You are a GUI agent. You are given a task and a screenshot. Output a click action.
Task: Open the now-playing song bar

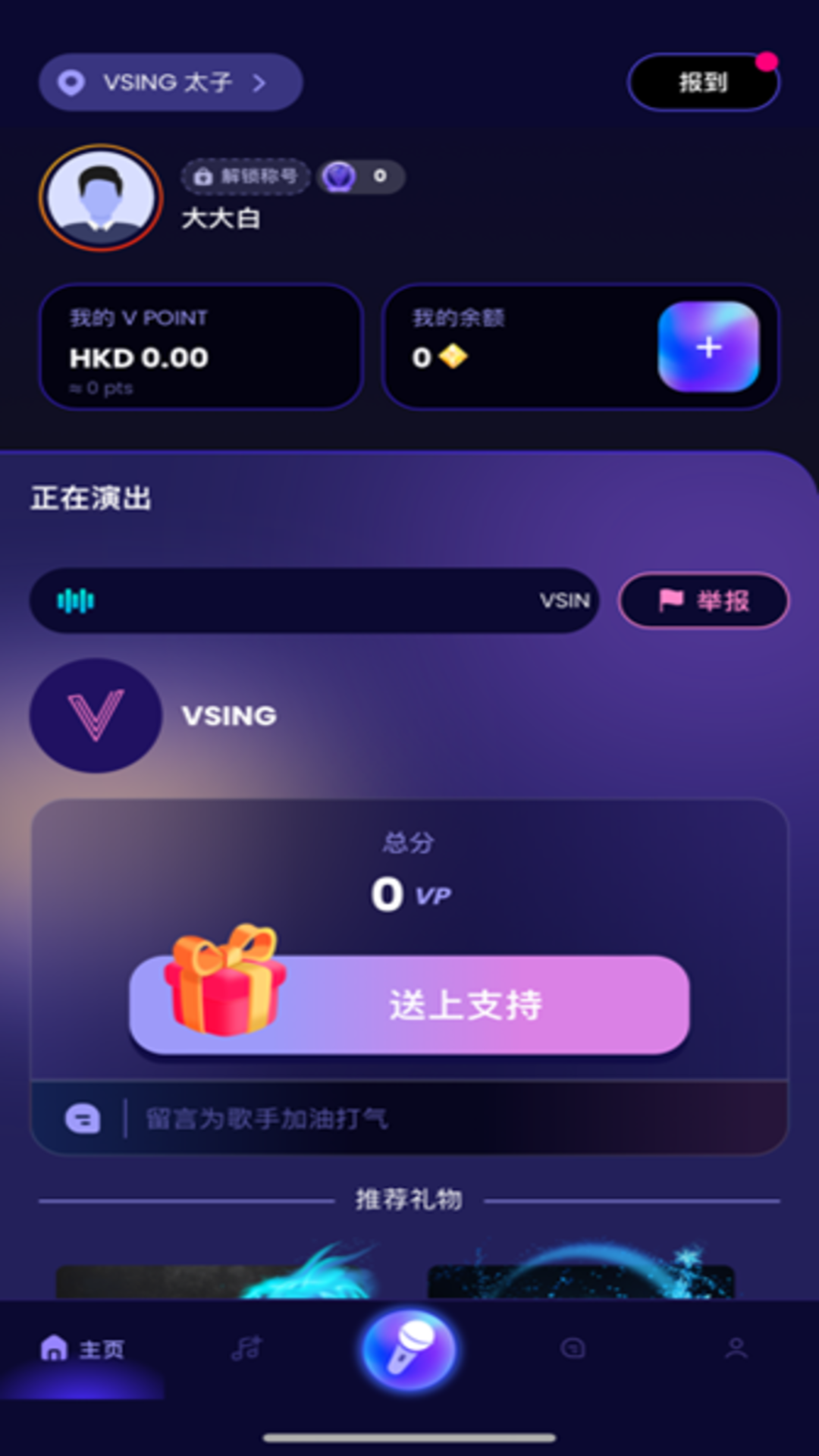coord(314,601)
